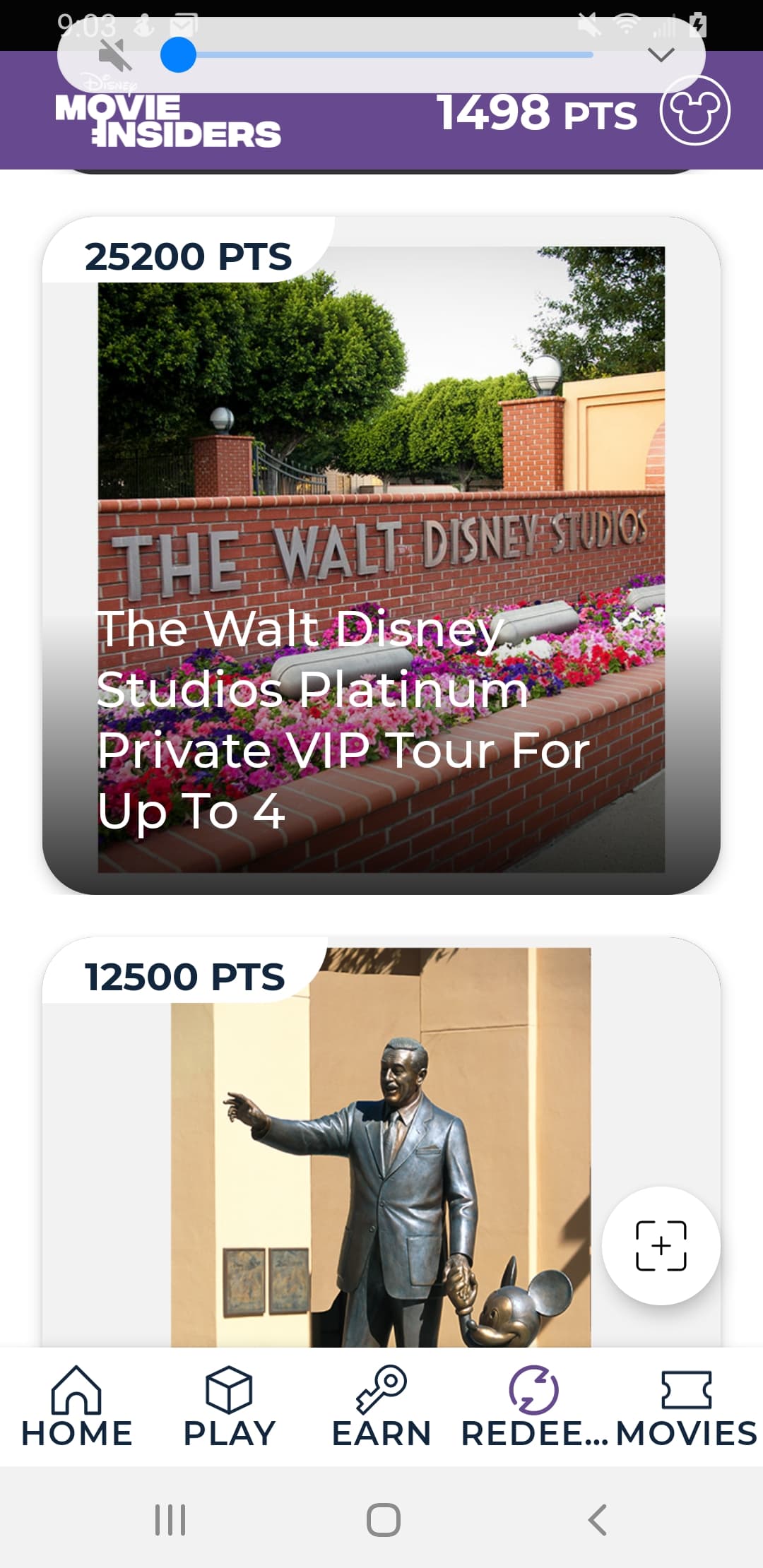Screen dimensions: 763x1568
Task: Switch to the Play tab
Action: tap(229, 1407)
